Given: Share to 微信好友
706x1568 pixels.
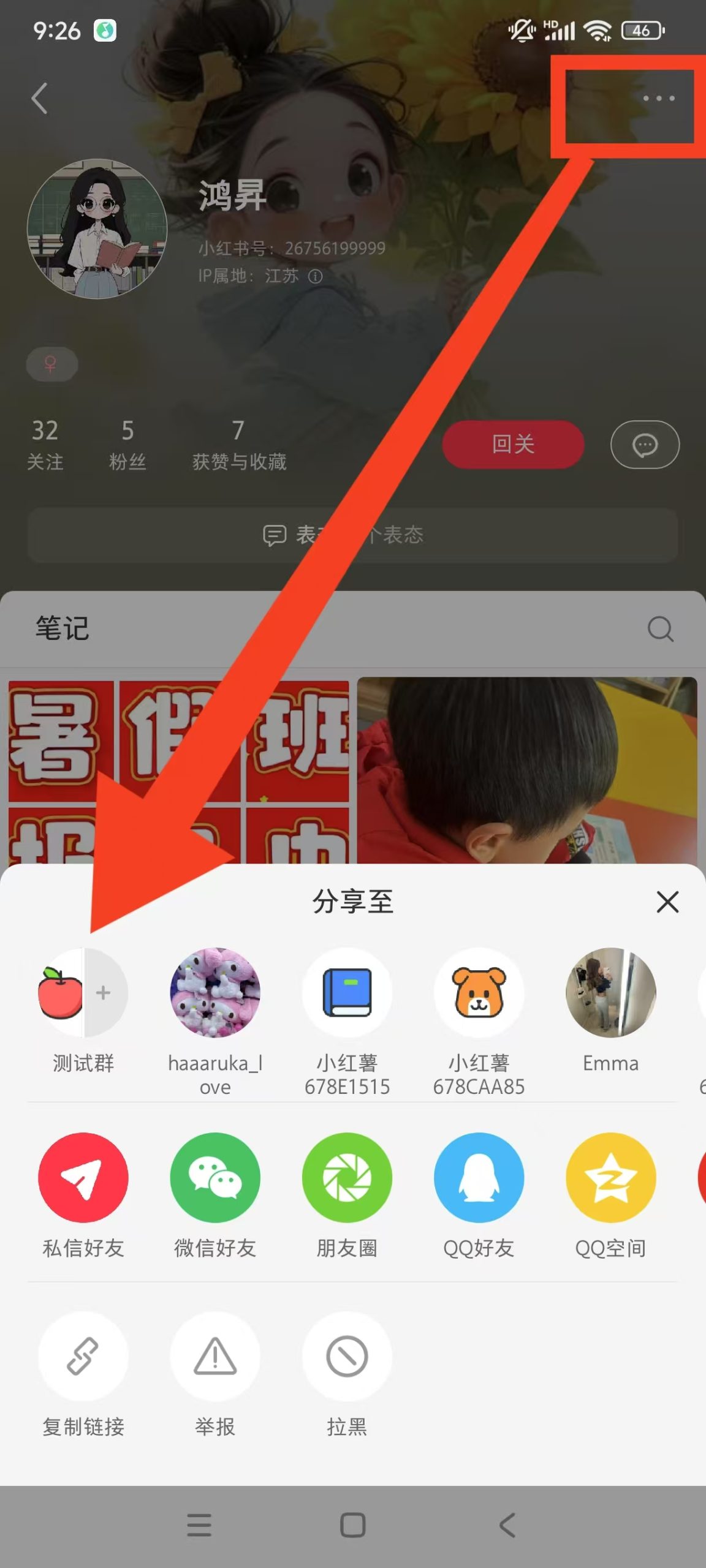Looking at the screenshot, I should click(215, 1177).
